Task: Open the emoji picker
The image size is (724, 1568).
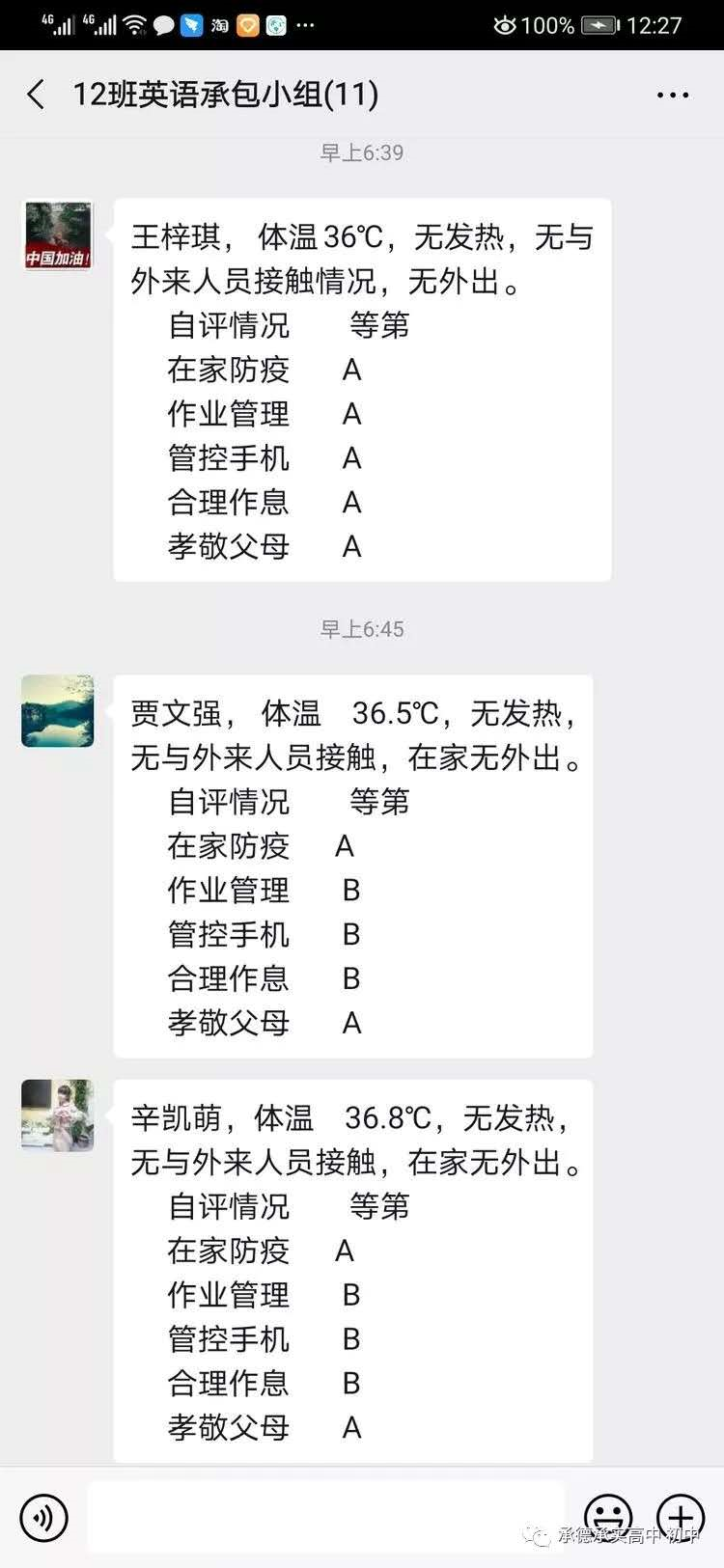Action: point(607,1518)
